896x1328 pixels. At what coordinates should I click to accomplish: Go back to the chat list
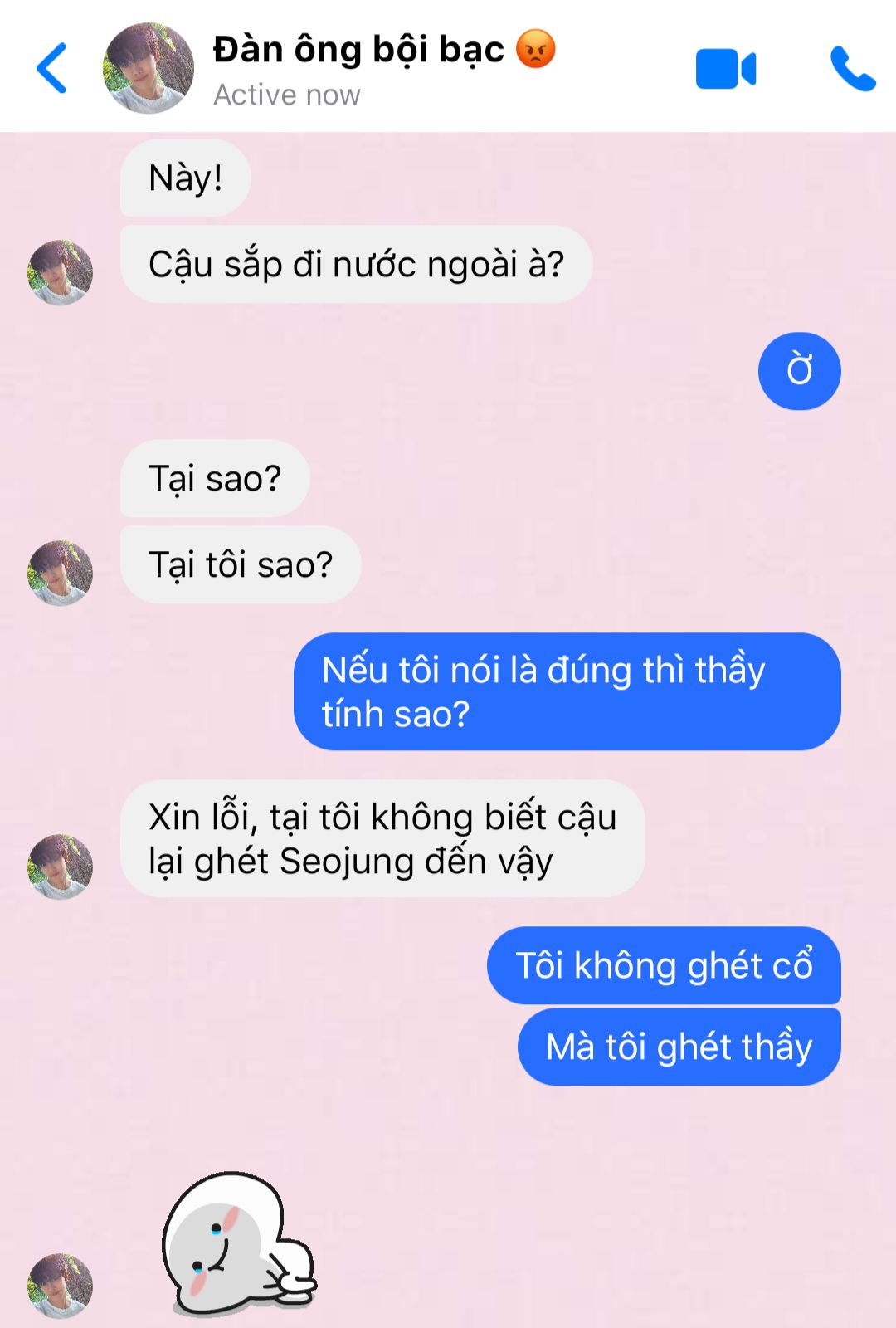(51, 68)
